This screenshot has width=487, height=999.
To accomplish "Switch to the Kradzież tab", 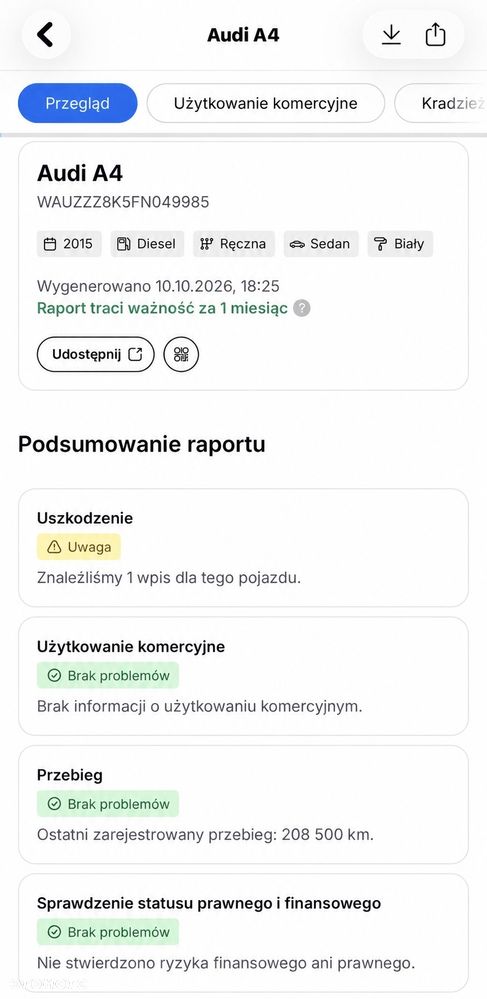I will [x=440, y=103].
